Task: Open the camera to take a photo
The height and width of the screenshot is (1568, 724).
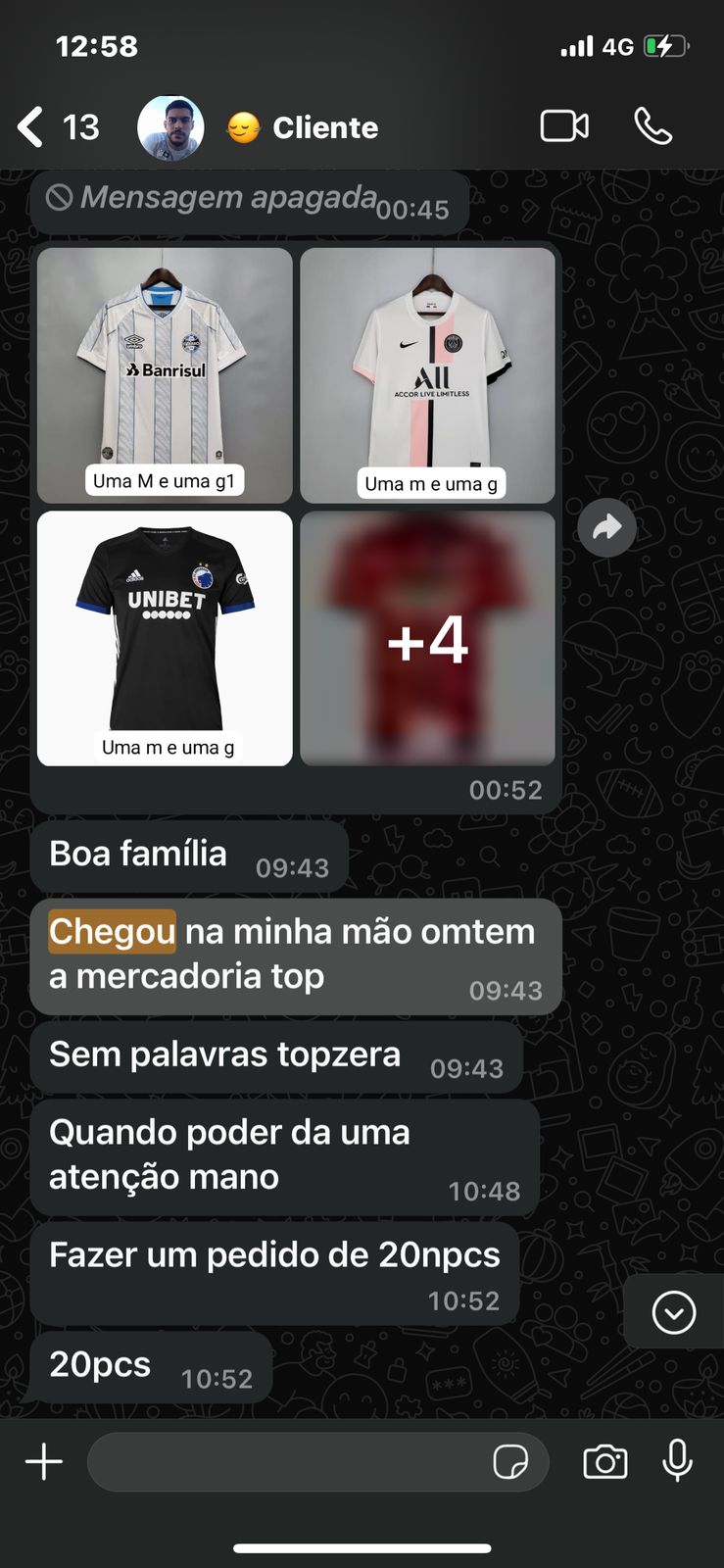Action: pyautogui.click(x=605, y=1462)
